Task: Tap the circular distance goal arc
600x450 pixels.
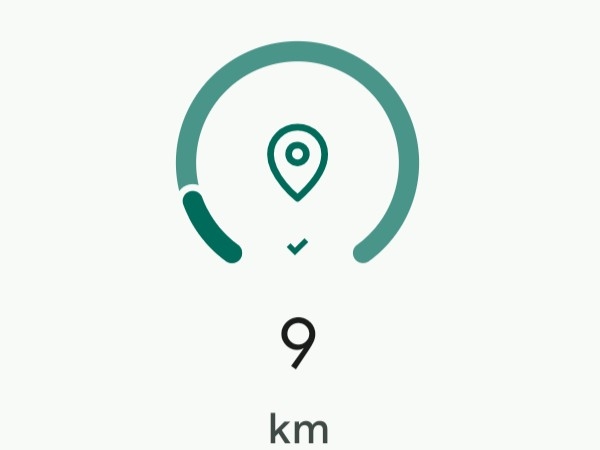Action: 297,53
